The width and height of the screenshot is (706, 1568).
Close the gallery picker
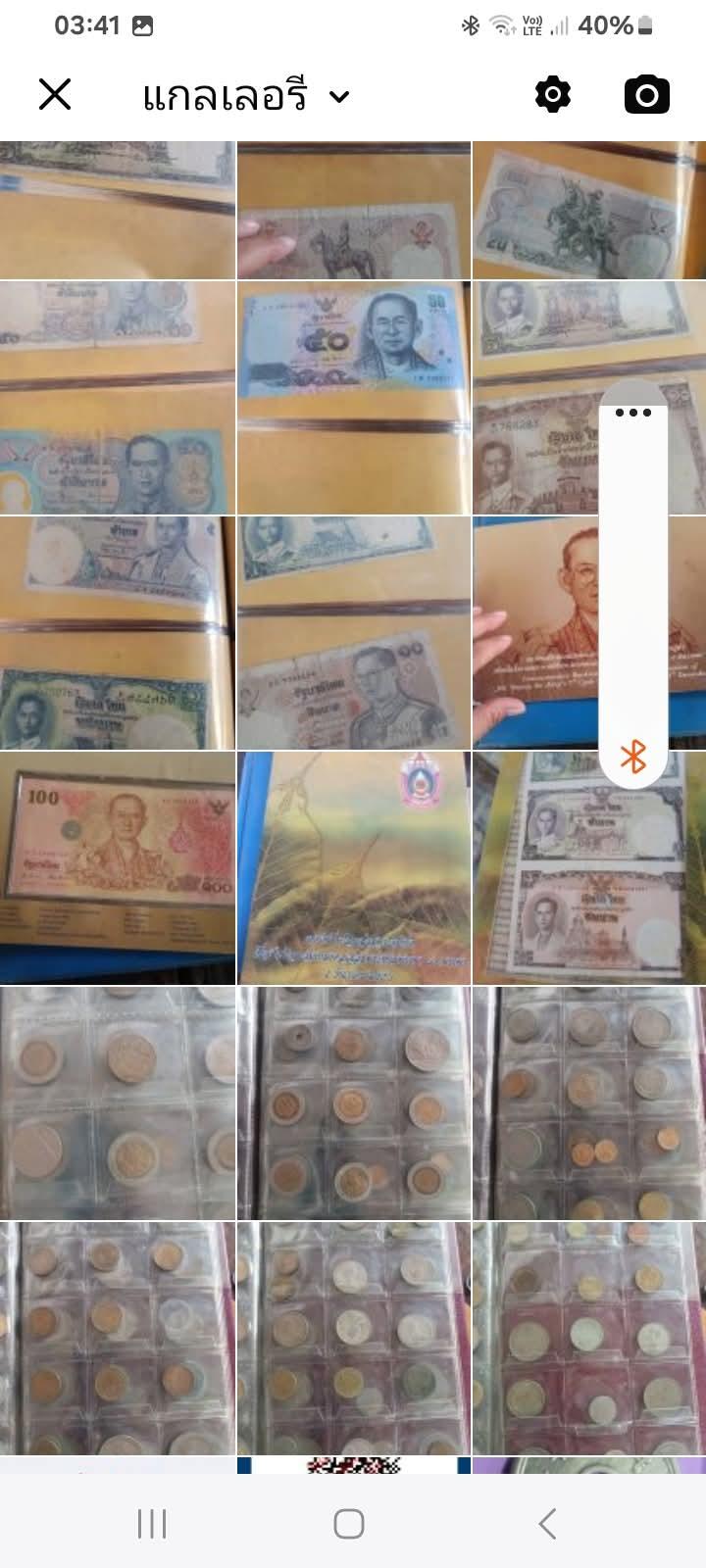click(55, 95)
